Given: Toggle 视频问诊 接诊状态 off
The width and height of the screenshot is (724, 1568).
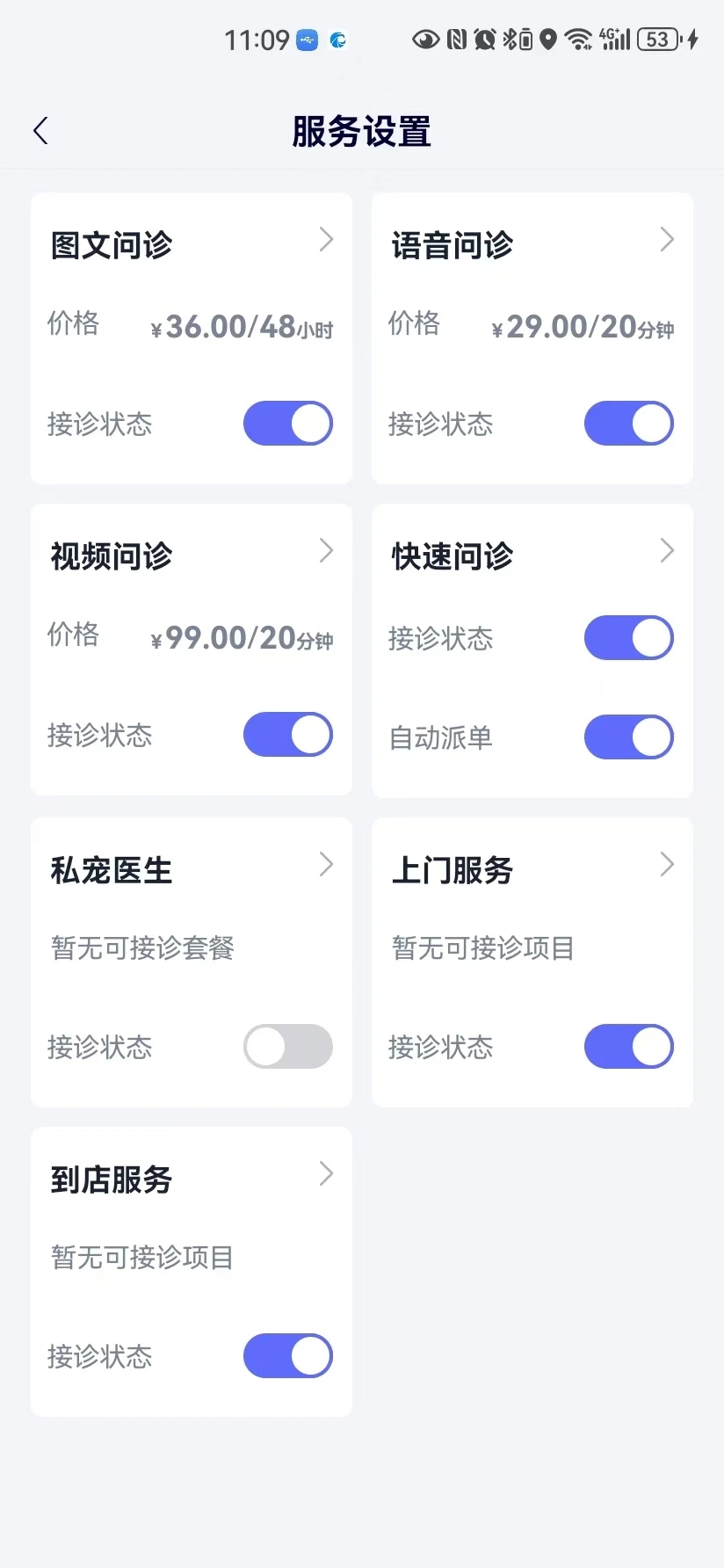Looking at the screenshot, I should 288,735.
